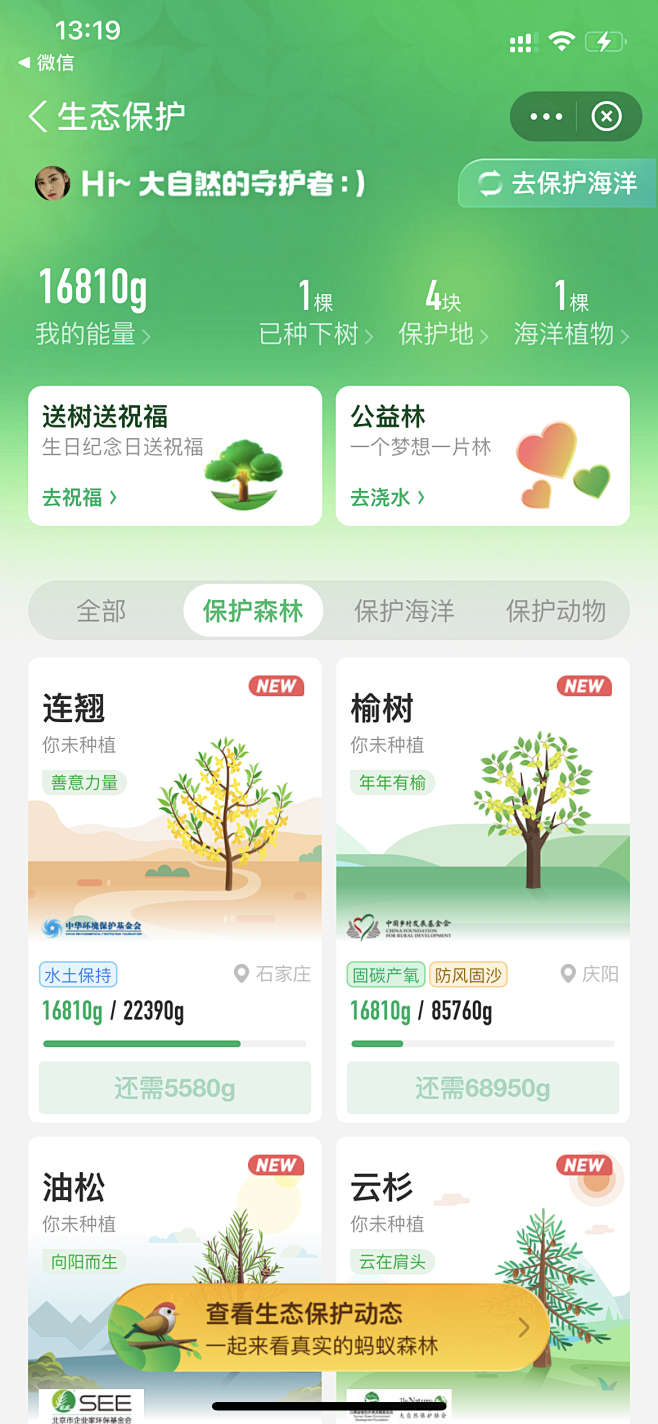Image resolution: width=658 pixels, height=1424 pixels.
Task: Open 公益林 card to water
Action: pyautogui.click(x=482, y=456)
